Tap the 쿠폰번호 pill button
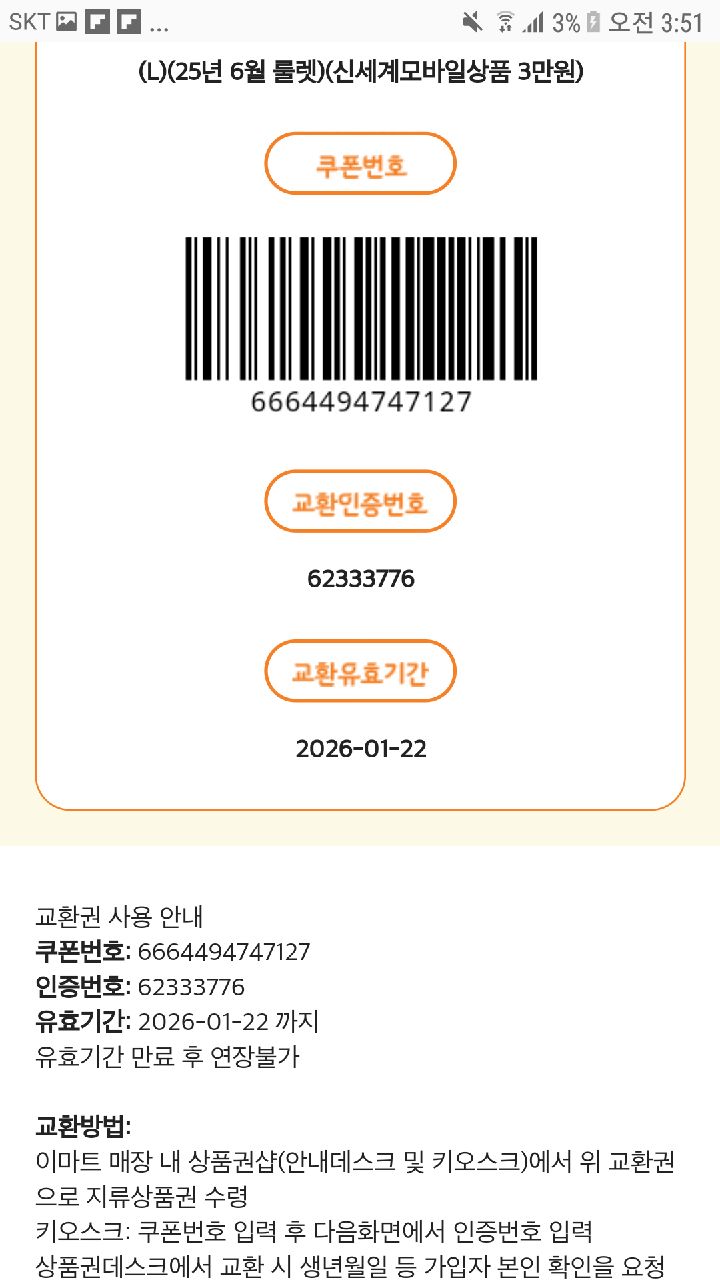The height and width of the screenshot is (1280, 720). click(360, 164)
